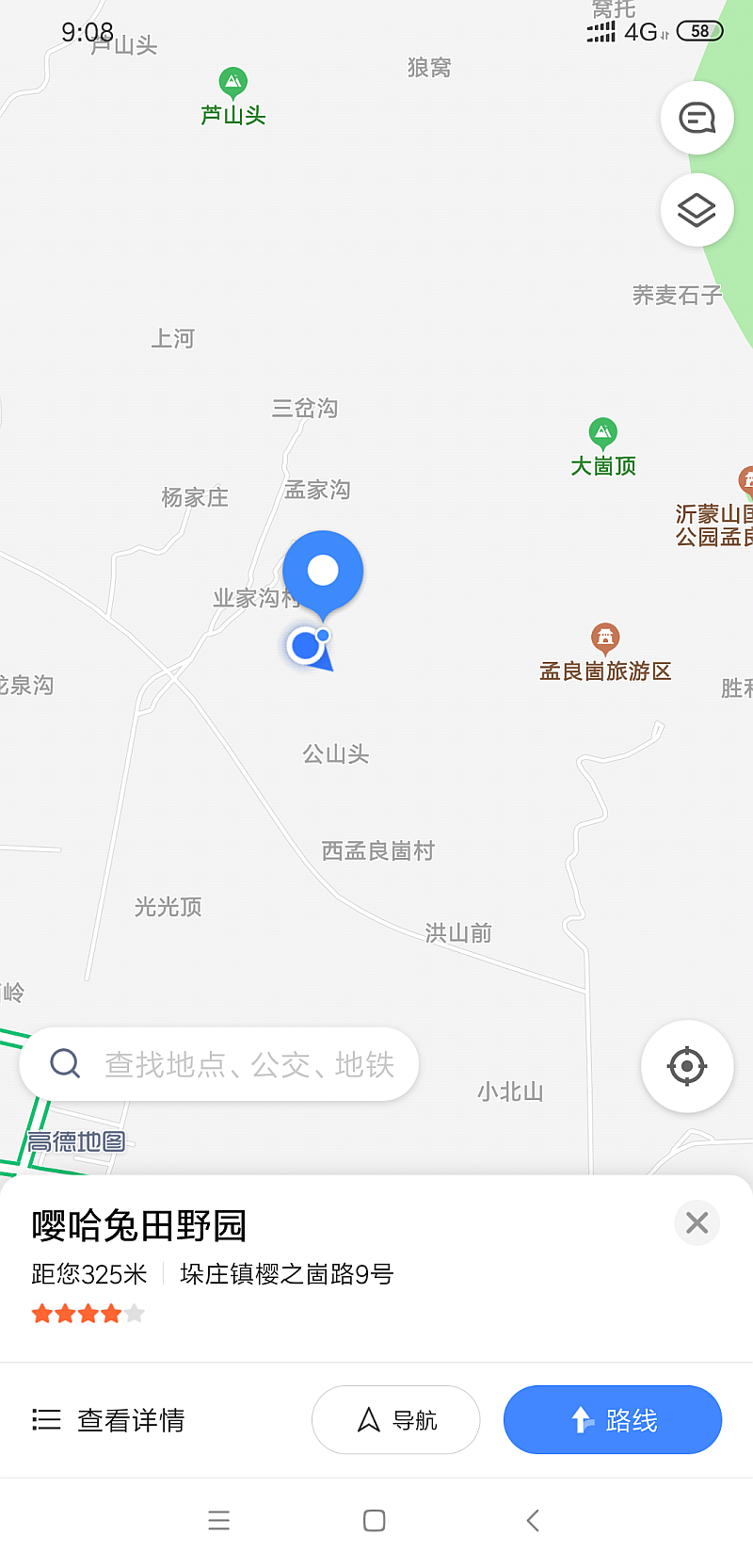Go back using system back button

tap(533, 1520)
